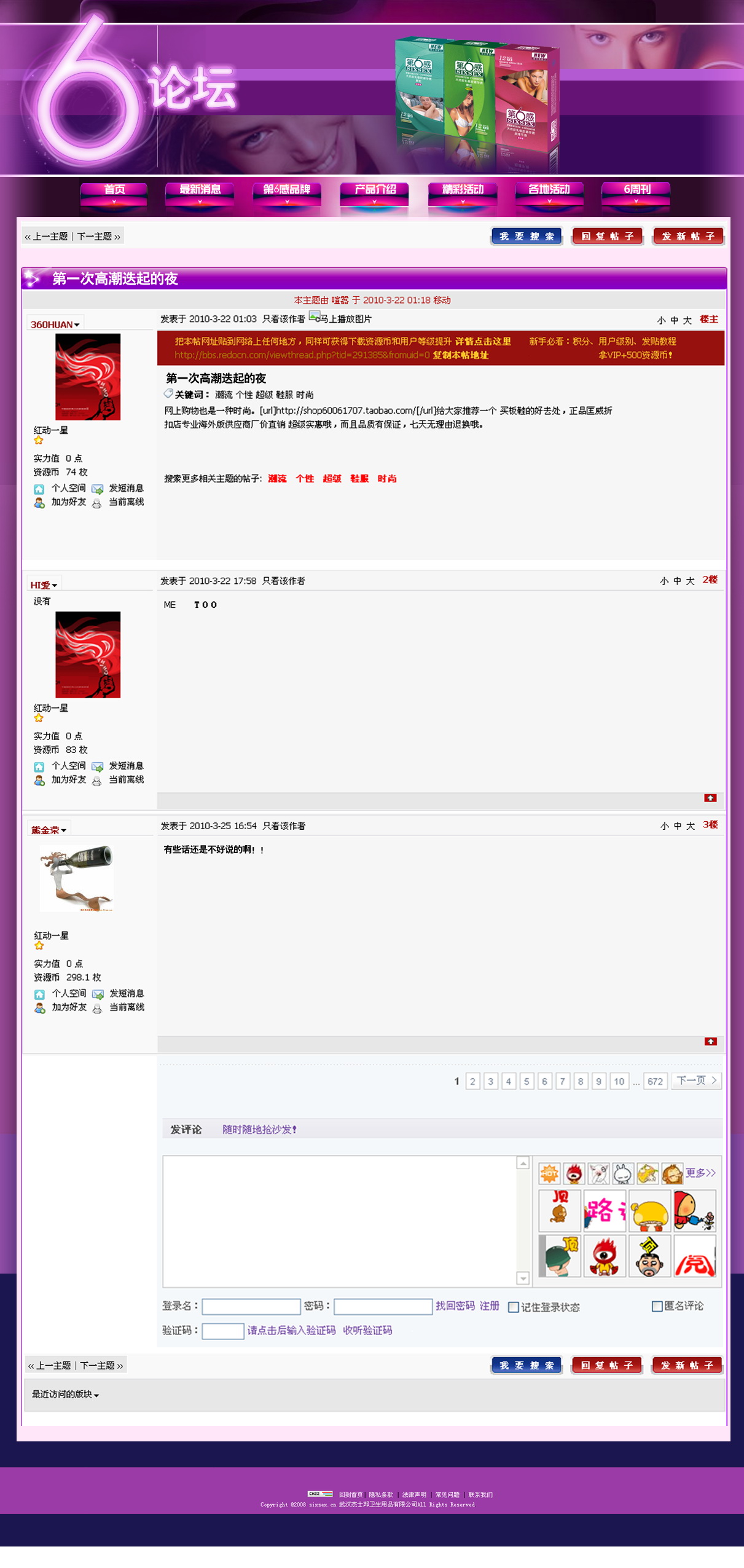Check the 记住登录状态 checkbox
The width and height of the screenshot is (744, 1568).
pos(513,1307)
